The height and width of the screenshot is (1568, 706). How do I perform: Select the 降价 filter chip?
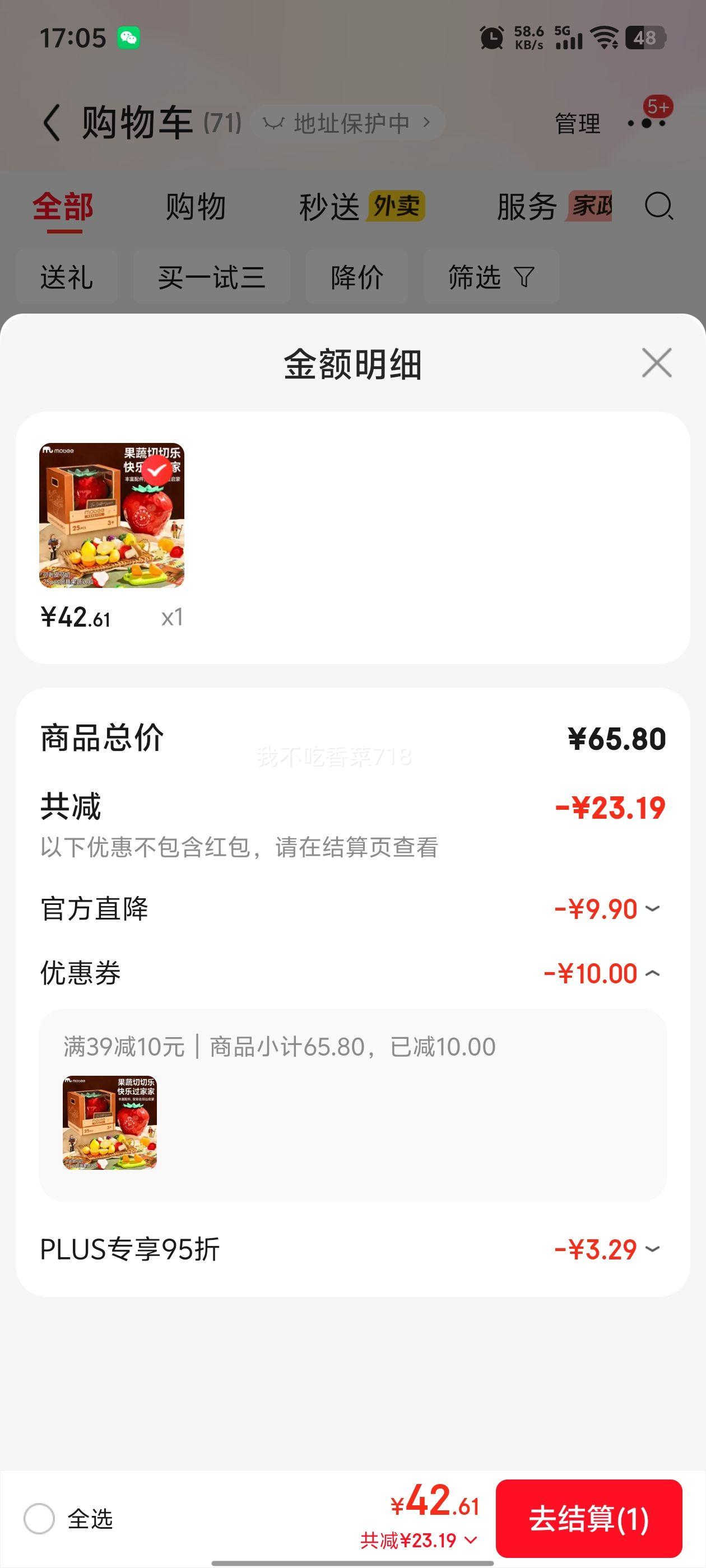click(x=357, y=278)
